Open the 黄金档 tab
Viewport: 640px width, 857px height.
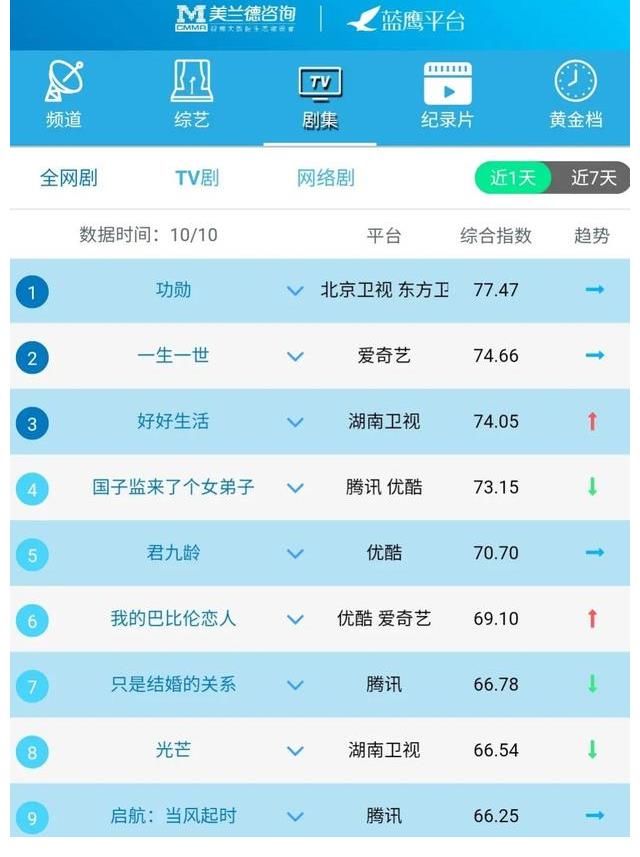tap(575, 95)
